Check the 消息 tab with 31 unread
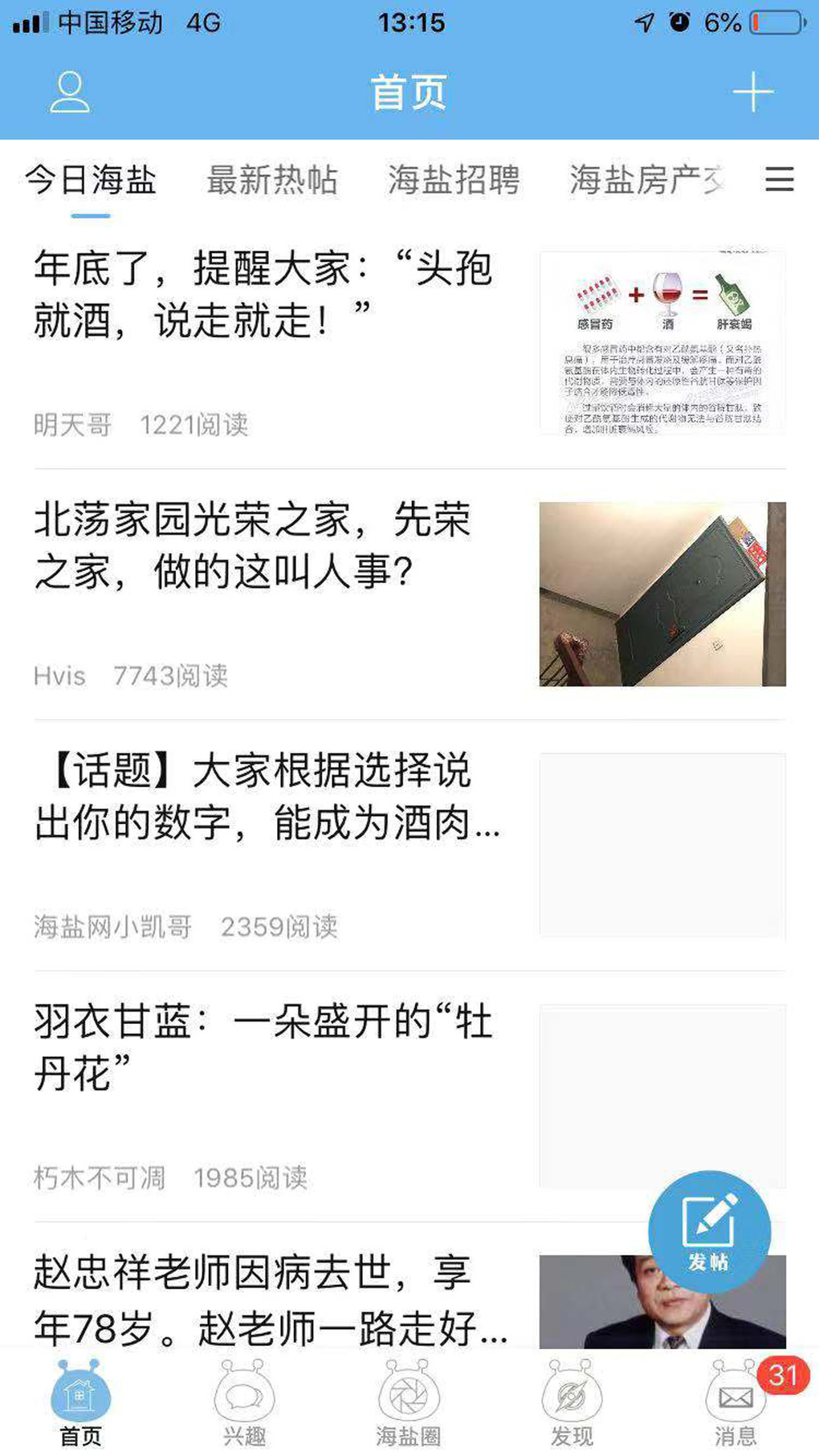 coord(735,1404)
